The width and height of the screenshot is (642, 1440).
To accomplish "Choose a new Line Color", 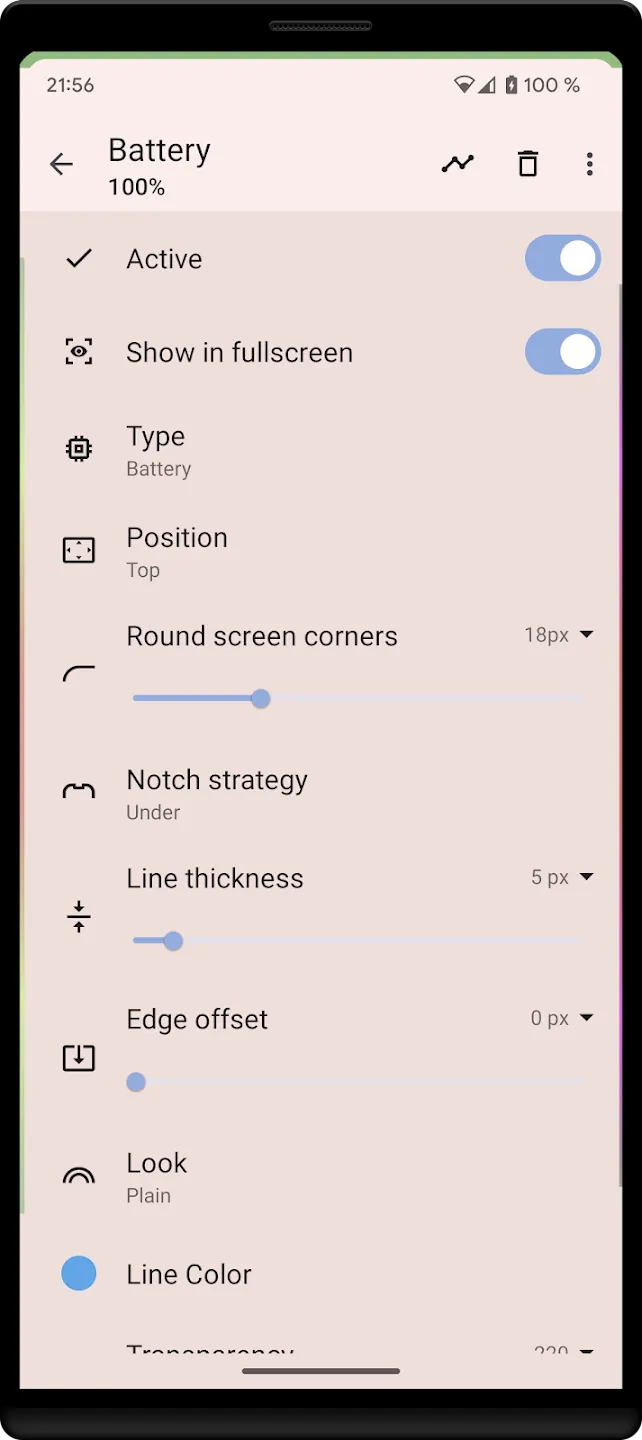I will coord(321,1274).
